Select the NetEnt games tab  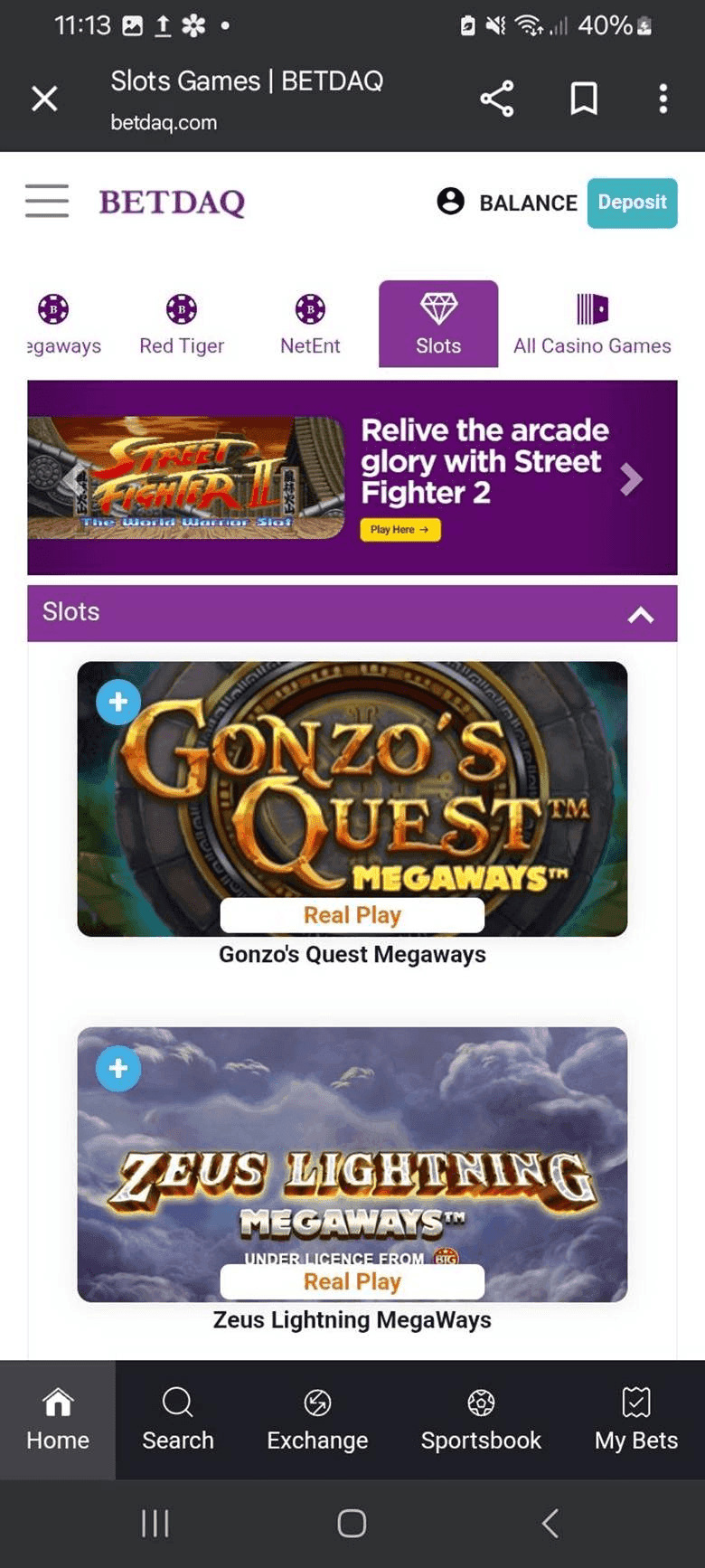(x=310, y=325)
